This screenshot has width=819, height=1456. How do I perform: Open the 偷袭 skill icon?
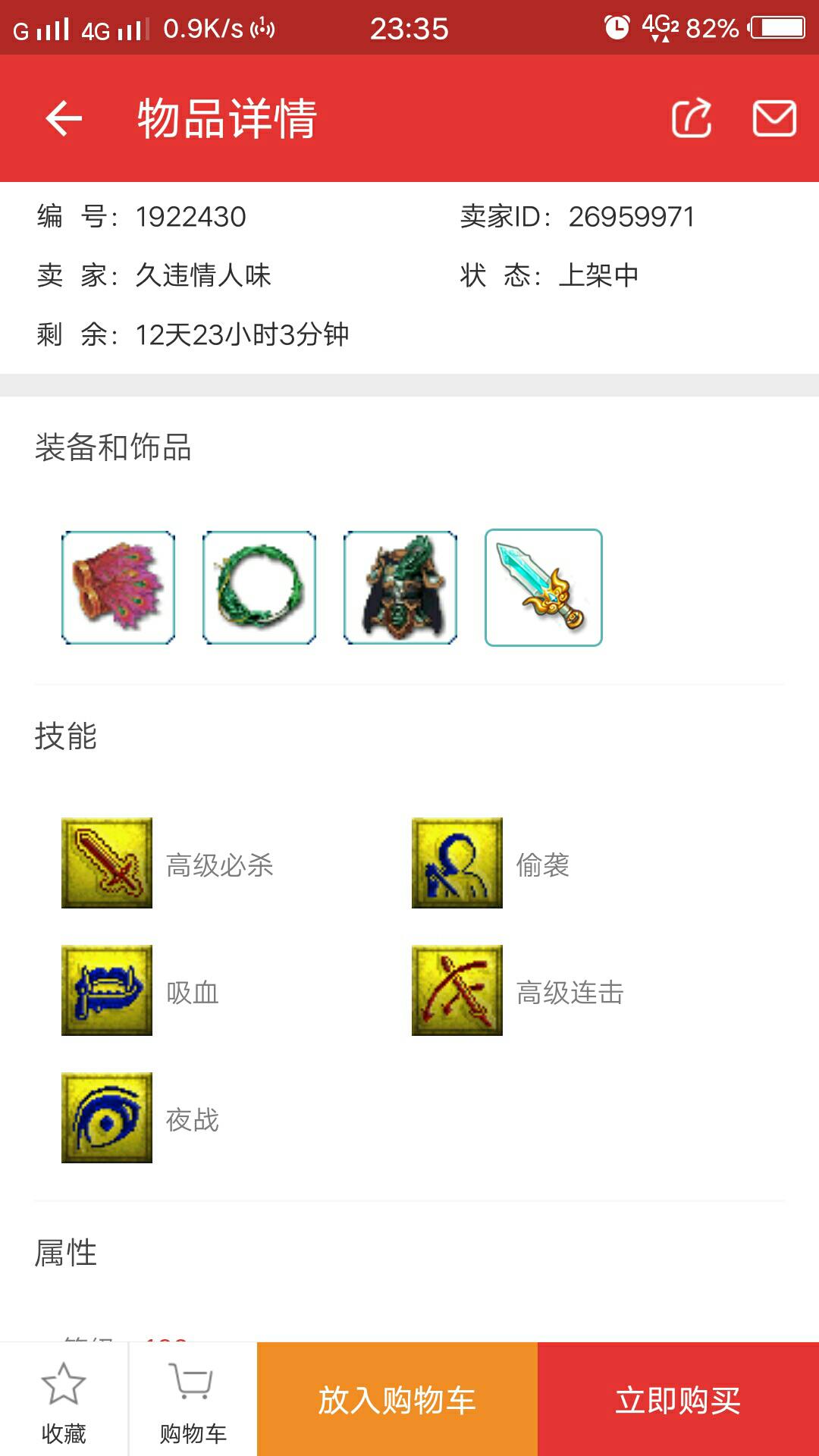point(457,863)
